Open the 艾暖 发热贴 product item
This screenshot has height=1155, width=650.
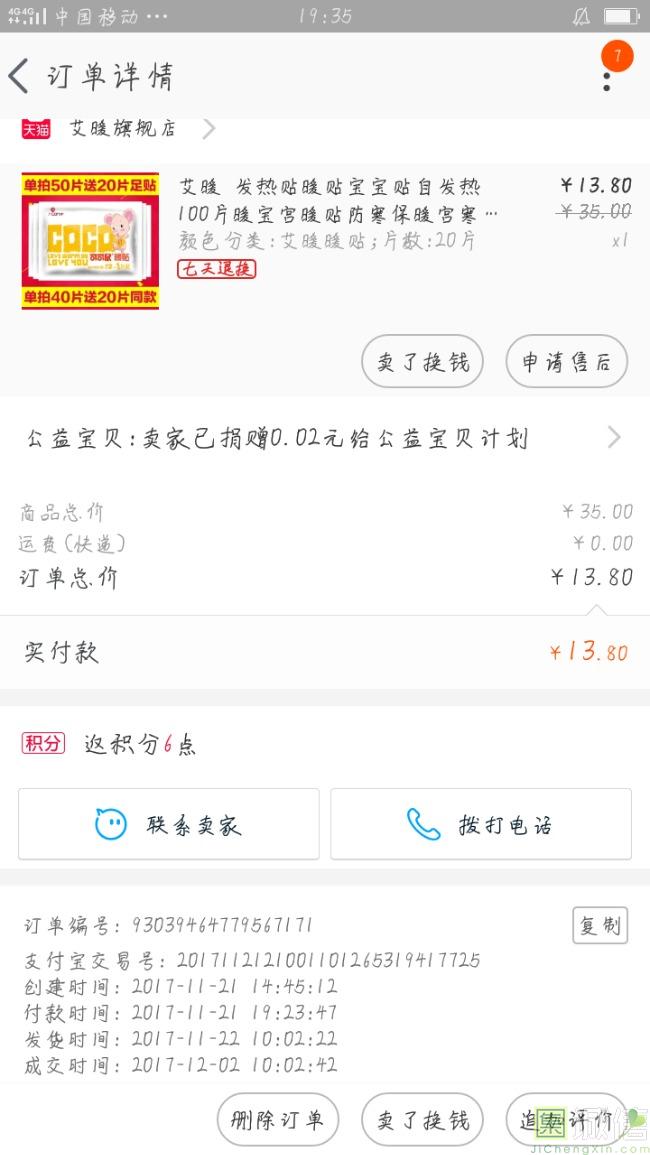point(325,242)
